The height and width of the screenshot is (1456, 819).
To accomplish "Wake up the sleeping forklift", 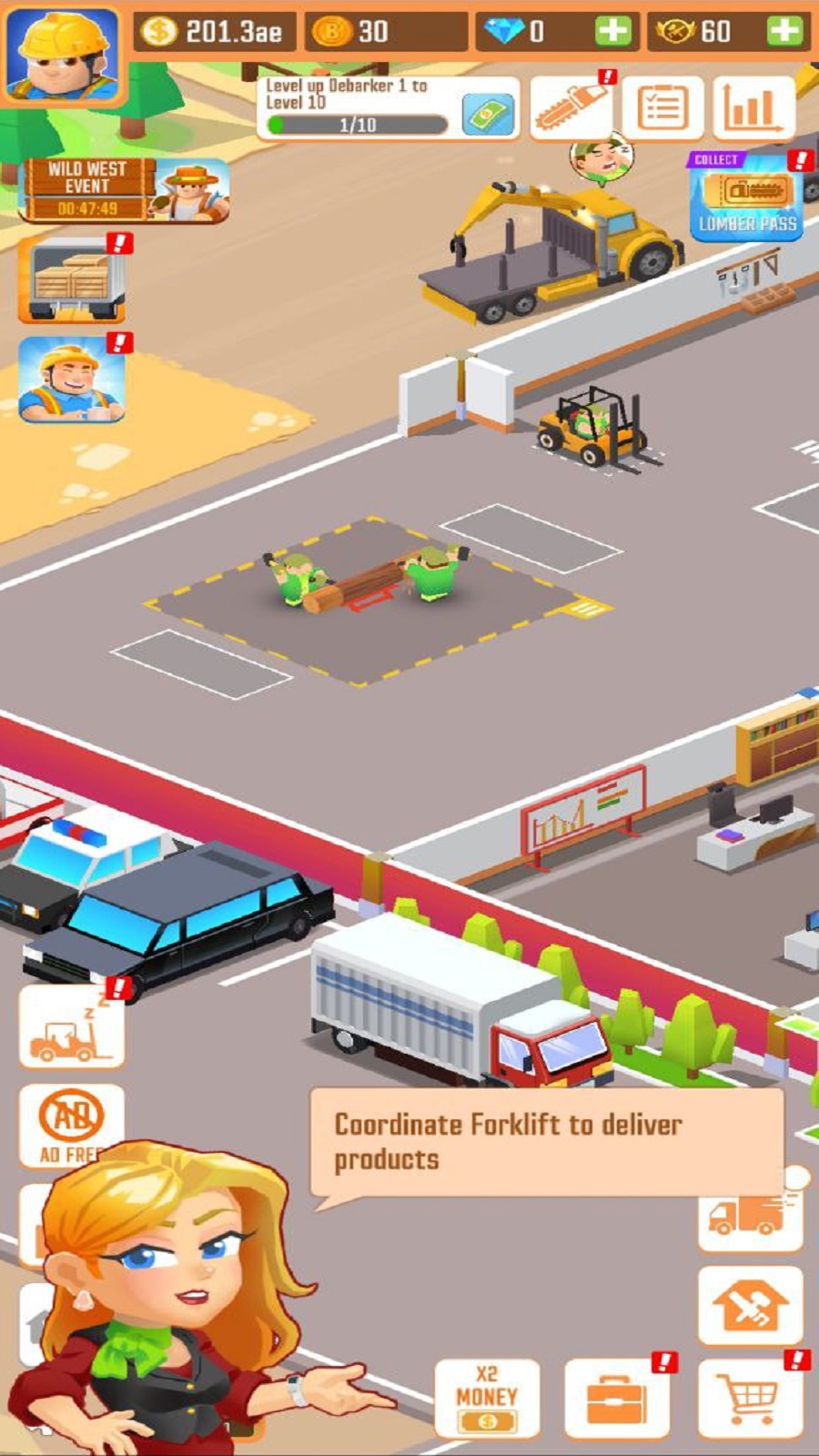I will point(72,1027).
